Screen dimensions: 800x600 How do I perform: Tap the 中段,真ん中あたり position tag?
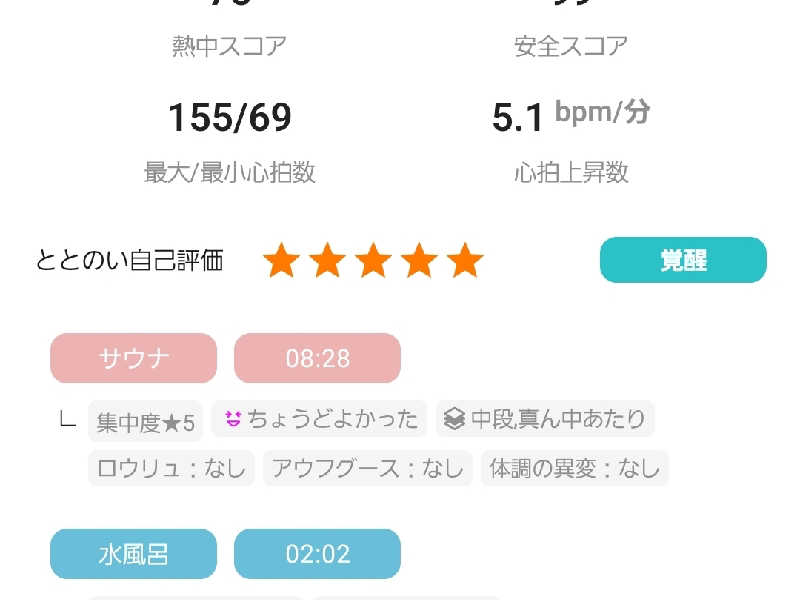[545, 420]
